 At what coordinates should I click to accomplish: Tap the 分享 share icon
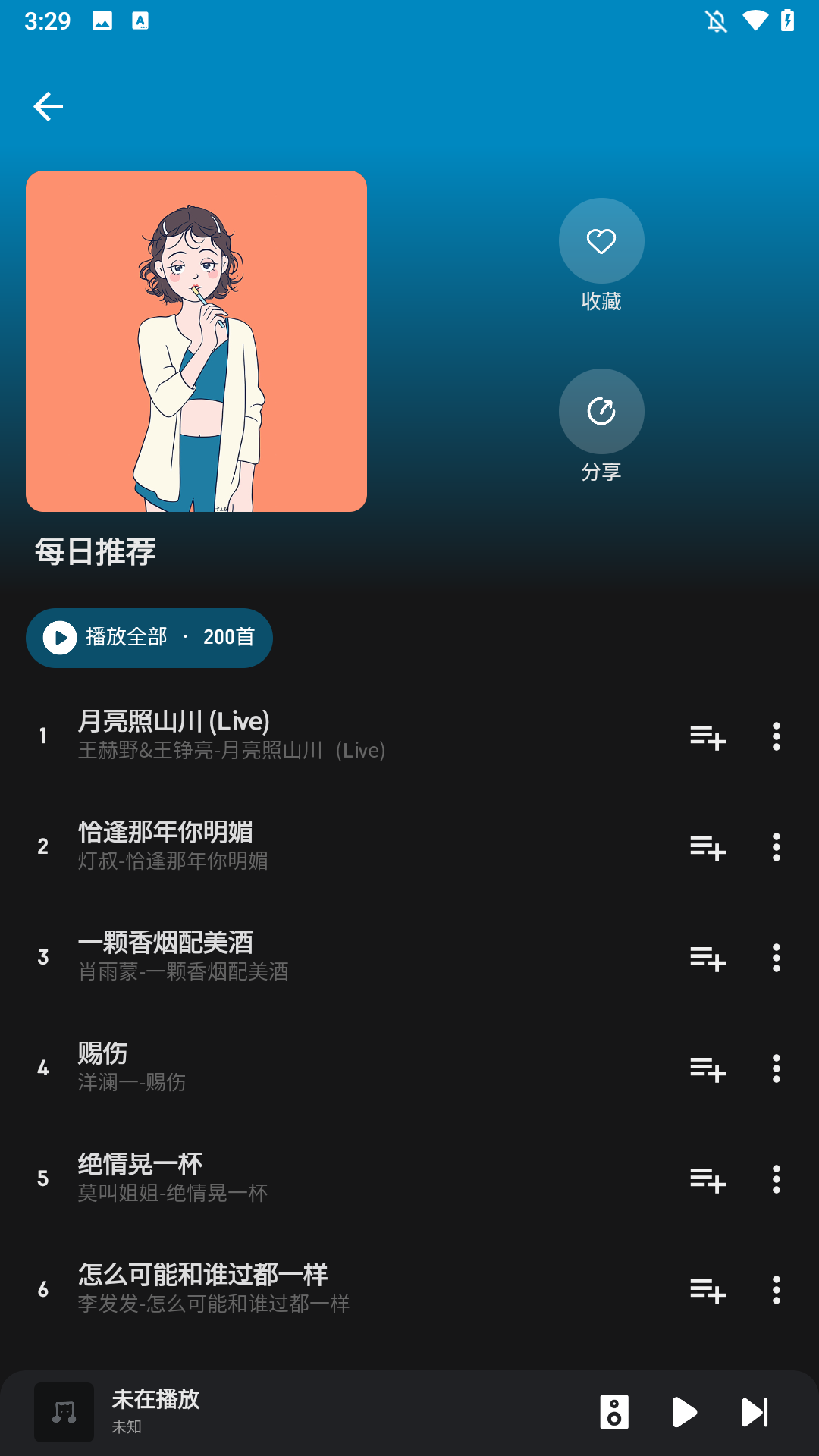click(601, 411)
